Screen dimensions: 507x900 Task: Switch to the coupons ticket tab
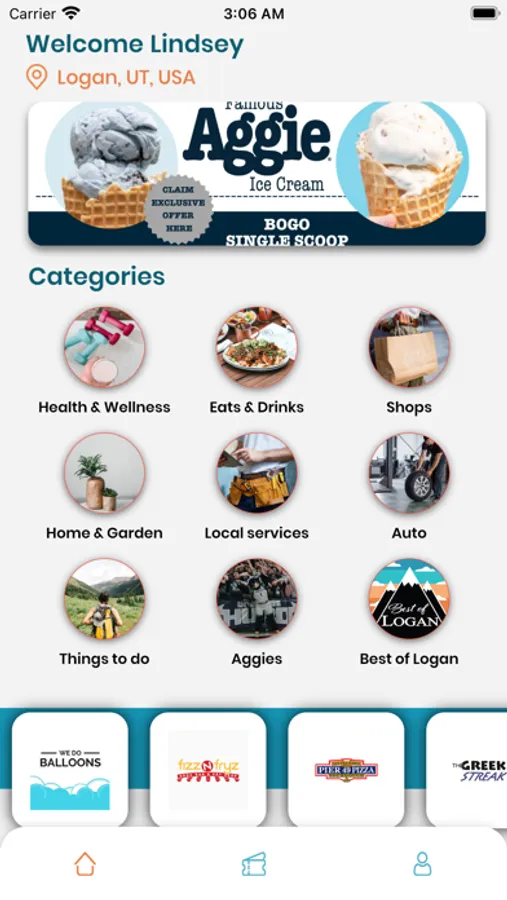254,864
